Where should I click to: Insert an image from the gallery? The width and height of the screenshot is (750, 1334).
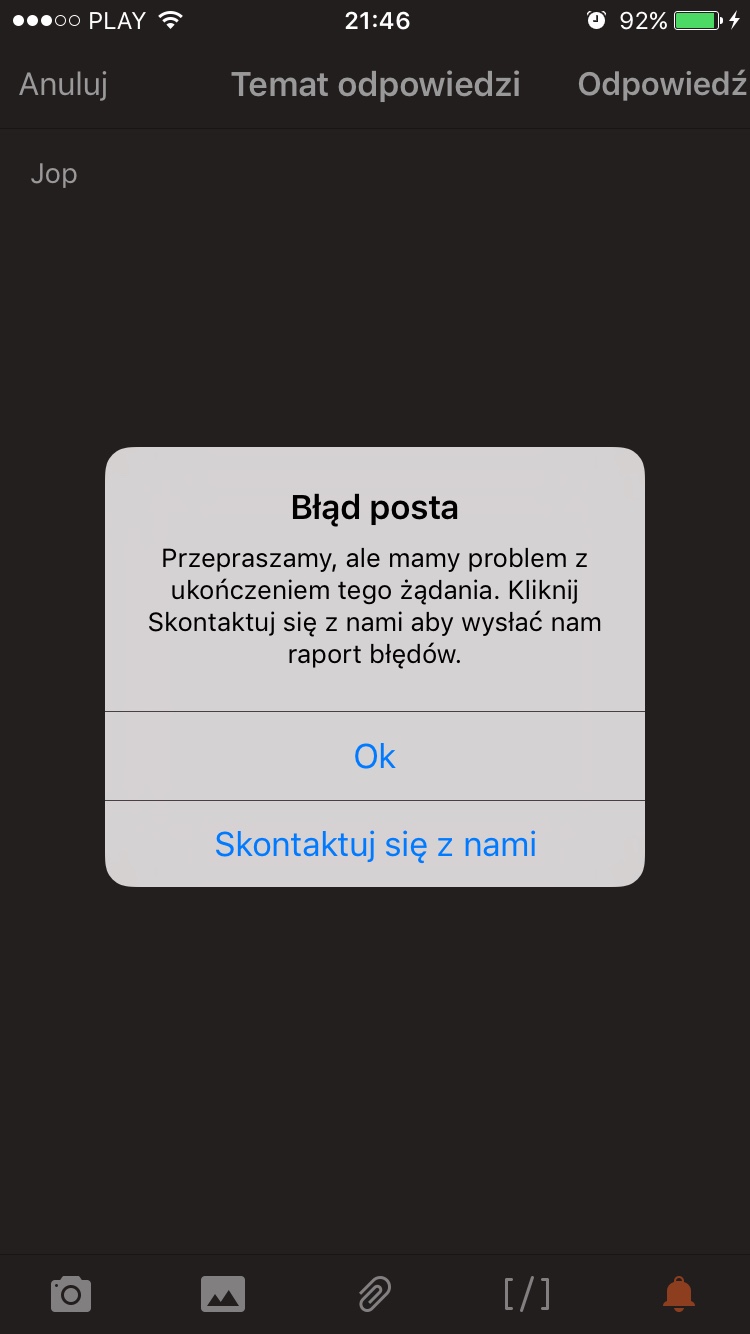(223, 1295)
